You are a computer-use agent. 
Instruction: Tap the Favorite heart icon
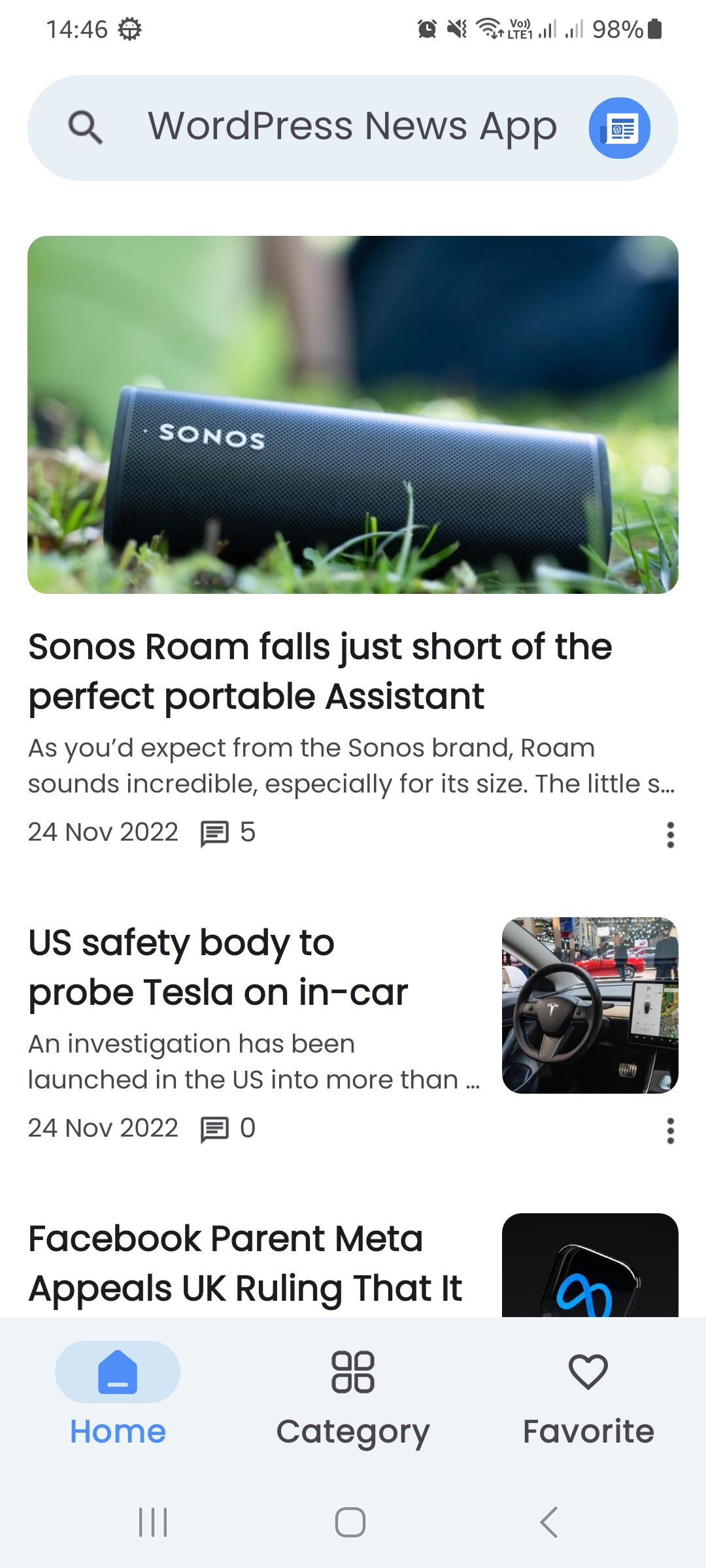point(589,1372)
